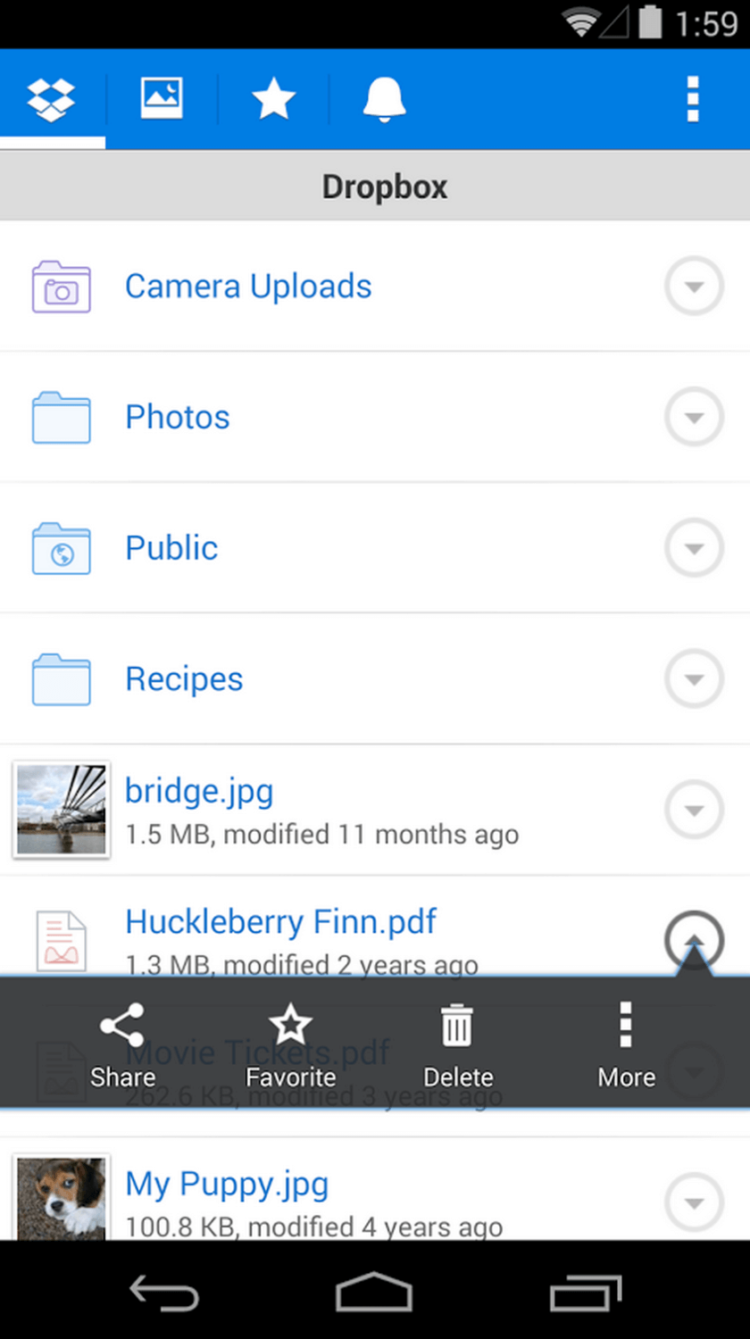750x1339 pixels.
Task: Collapse the Huckleberry Finn.pdf action menu
Action: tap(693, 941)
